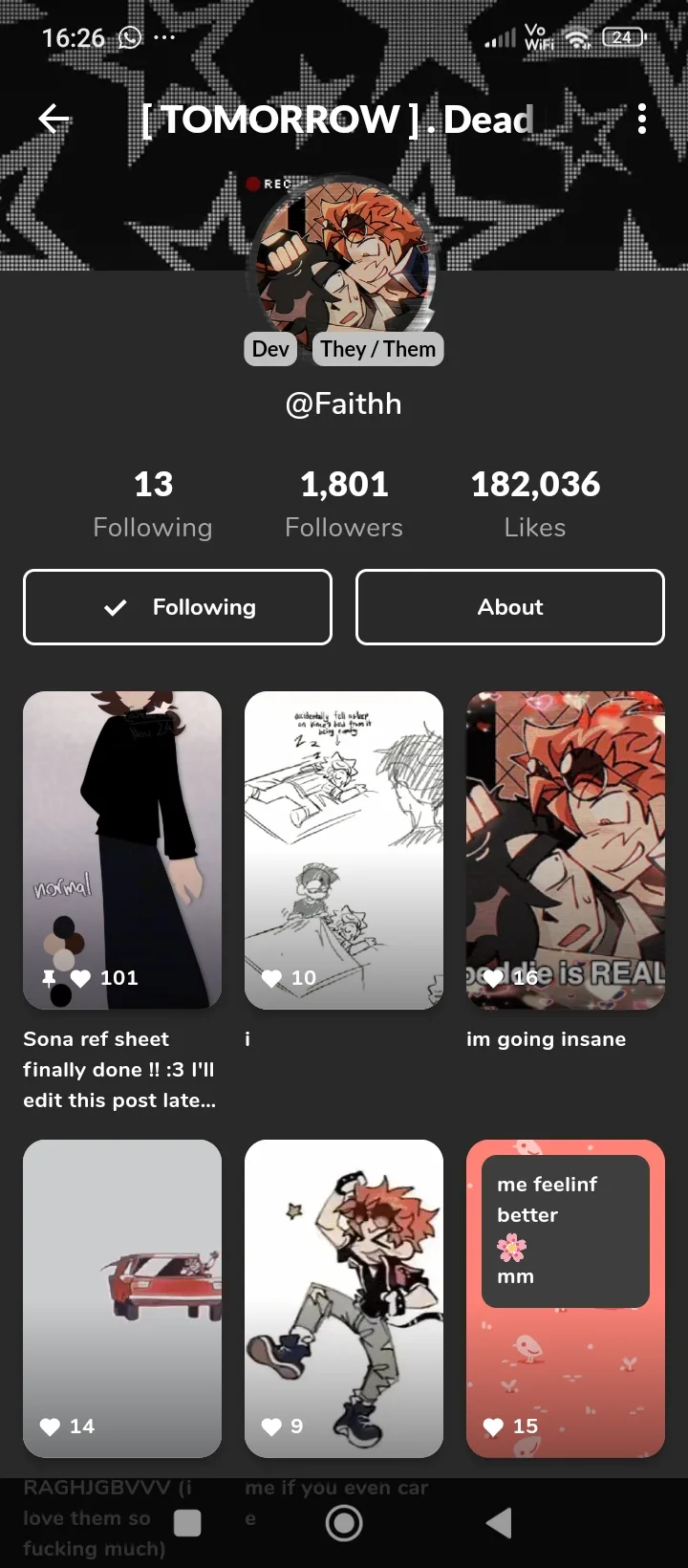The height and width of the screenshot is (1568, 688).
Task: Open the pinned Sona ref sheet post
Action: pos(122,849)
